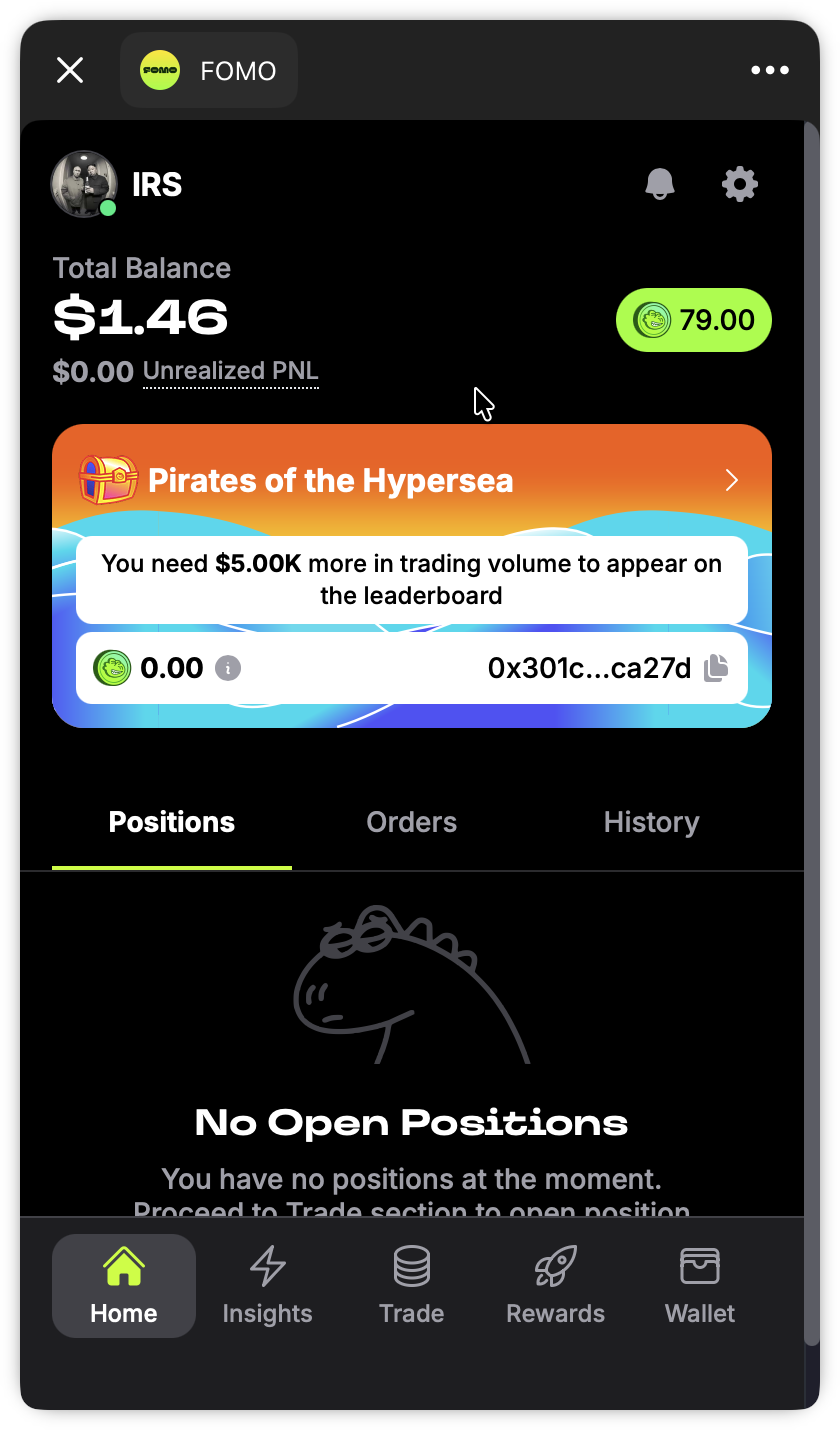Show info about the 0.00 reward balance
840x1430 pixels.
(x=228, y=668)
